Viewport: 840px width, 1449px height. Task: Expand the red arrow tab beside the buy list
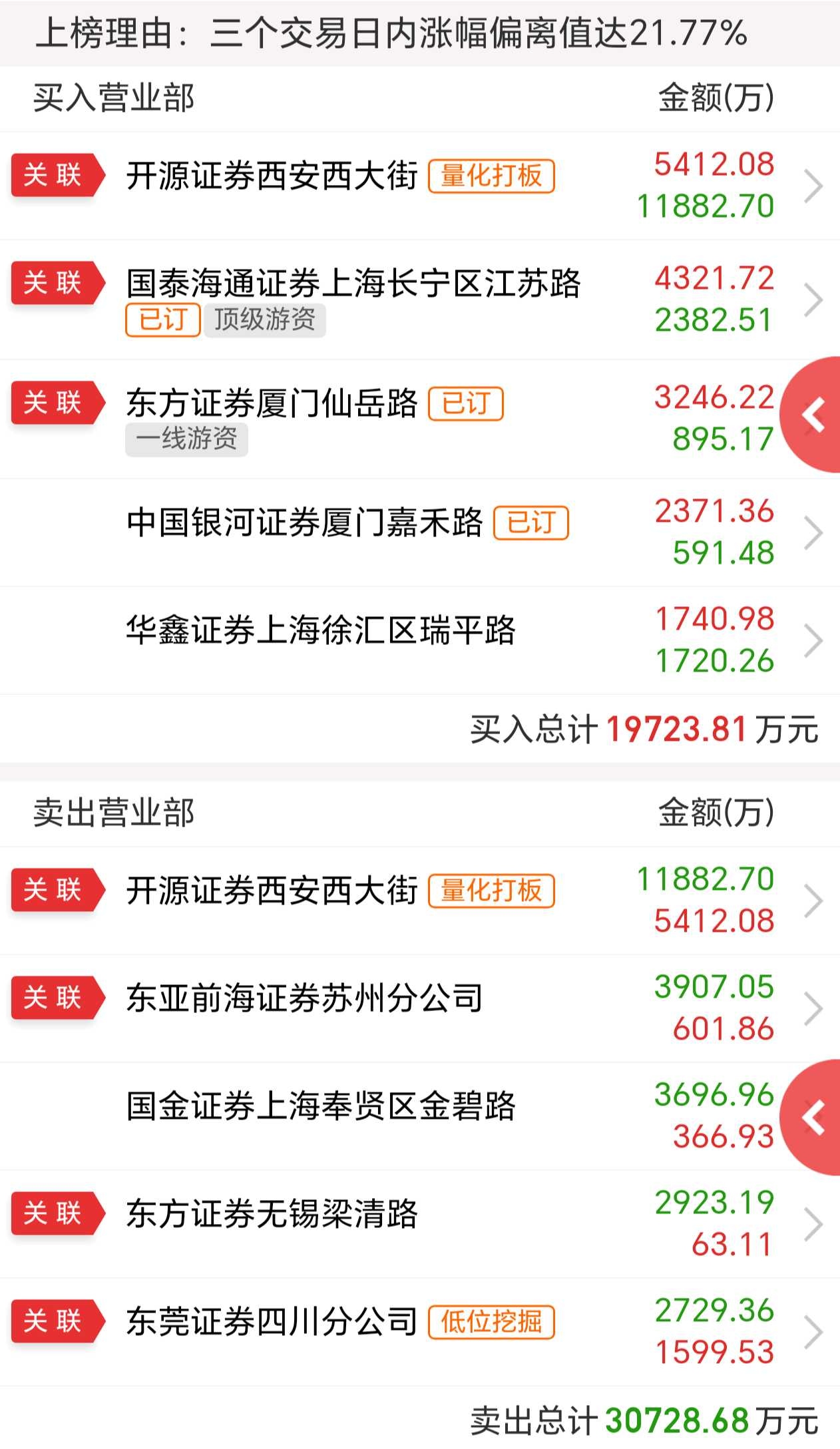[x=813, y=415]
